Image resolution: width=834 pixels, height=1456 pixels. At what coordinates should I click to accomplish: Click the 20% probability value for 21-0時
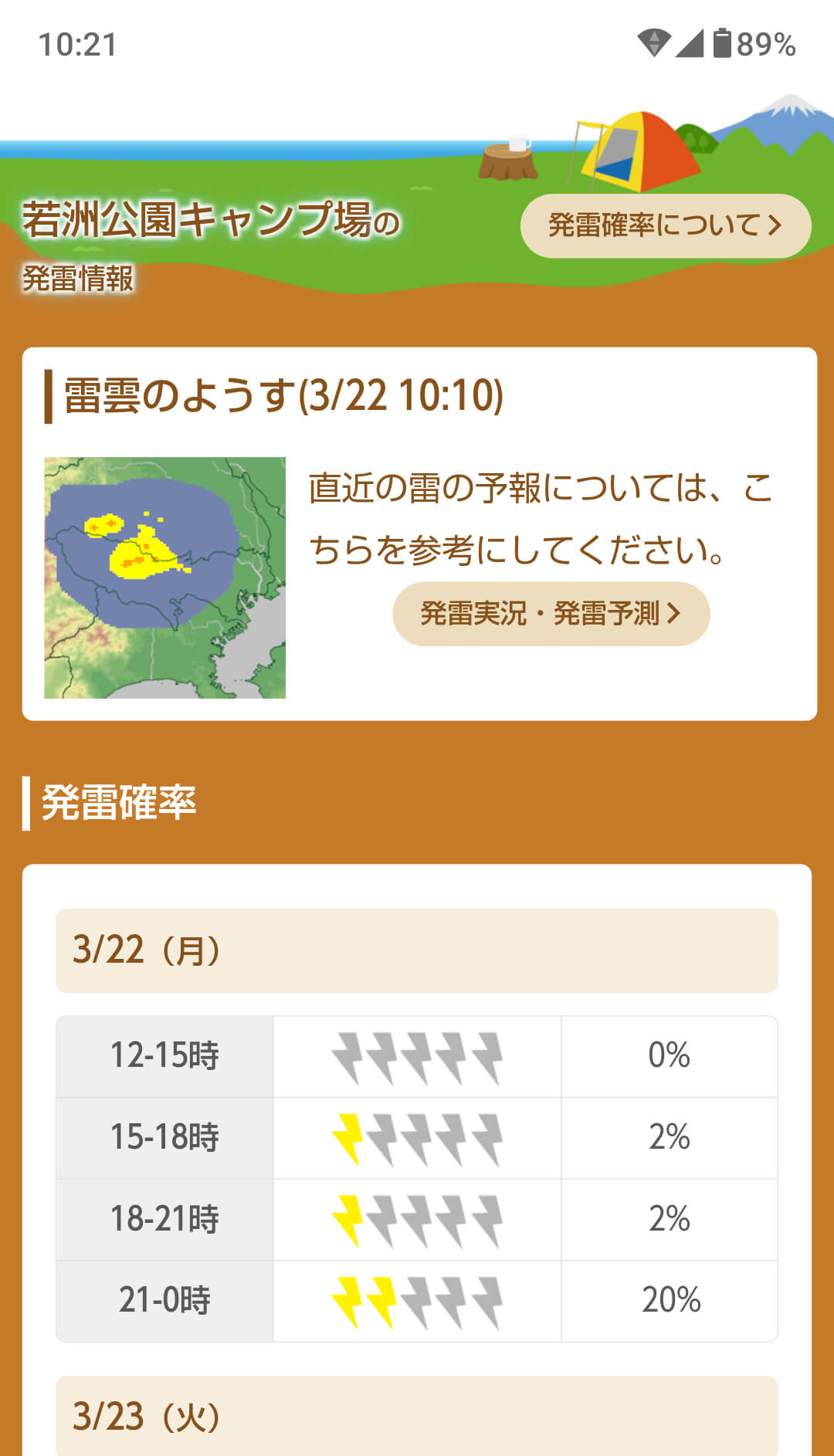(670, 1300)
